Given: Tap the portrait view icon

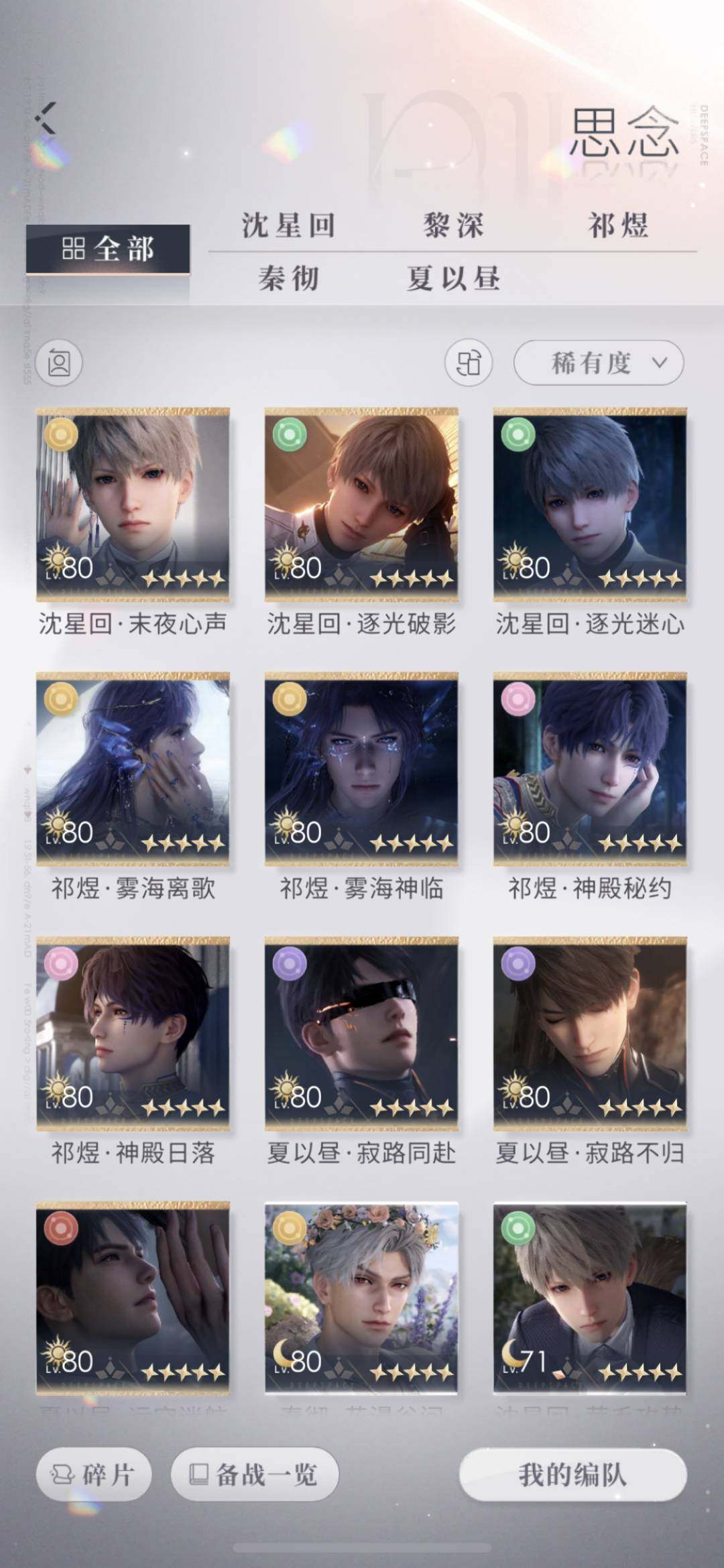Looking at the screenshot, I should pos(59,363).
